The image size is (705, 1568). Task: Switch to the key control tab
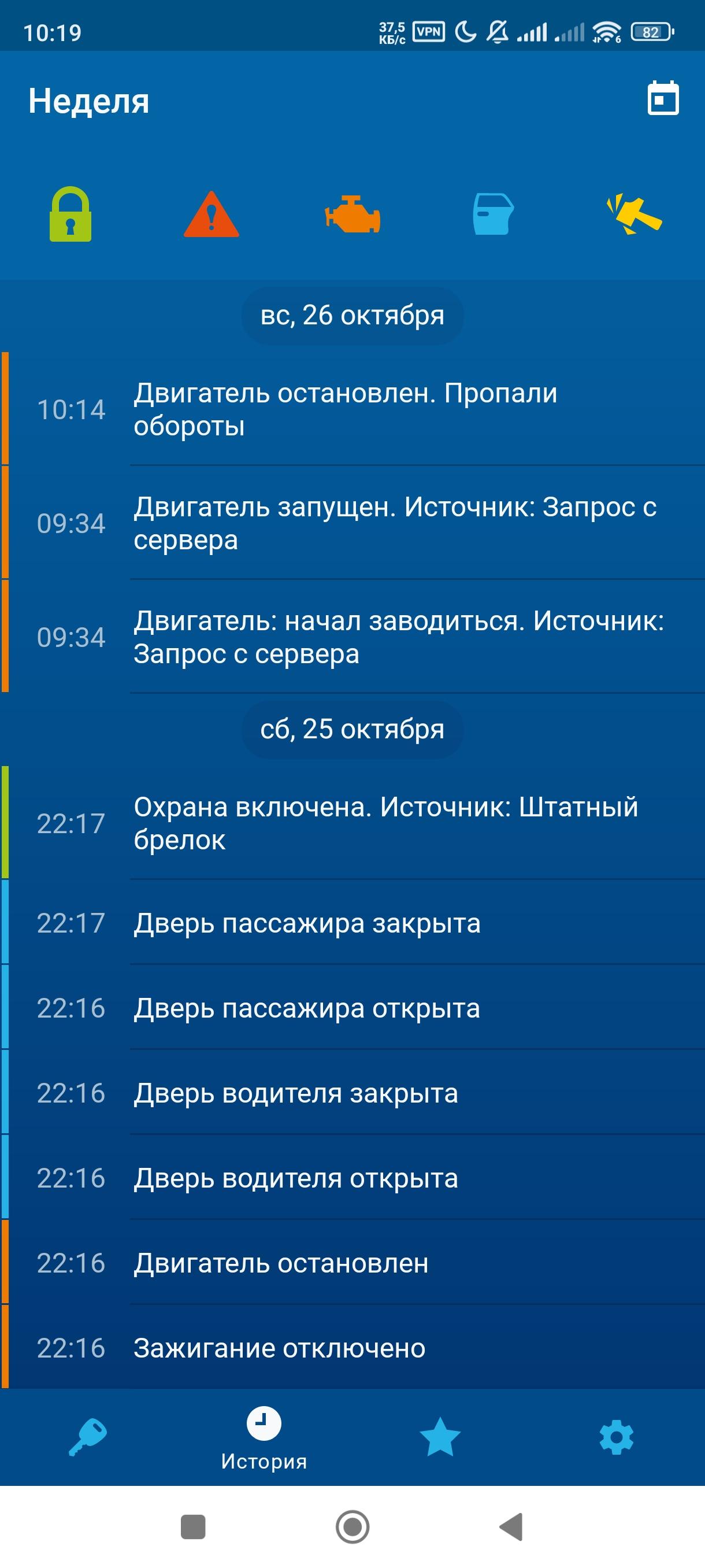[x=88, y=1437]
